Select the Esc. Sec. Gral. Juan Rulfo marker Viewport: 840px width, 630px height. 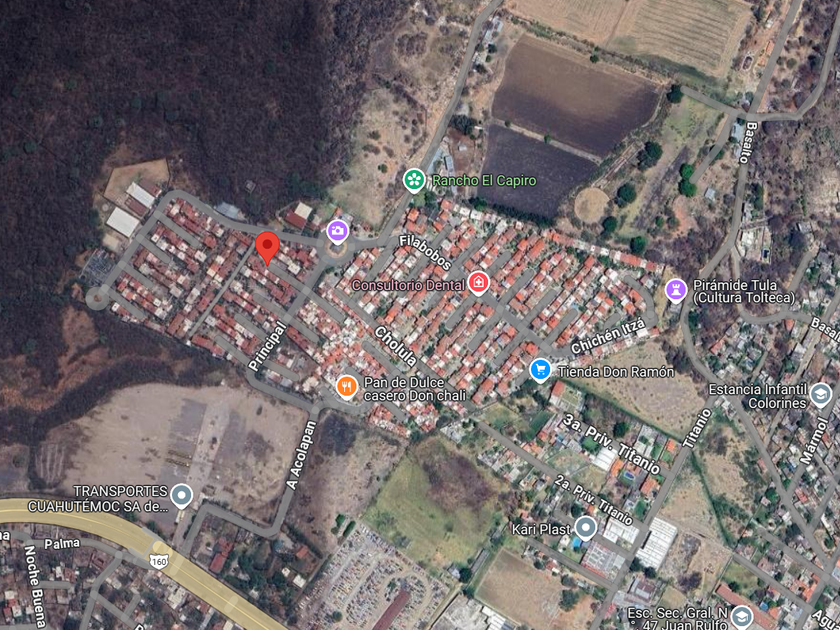click(742, 617)
